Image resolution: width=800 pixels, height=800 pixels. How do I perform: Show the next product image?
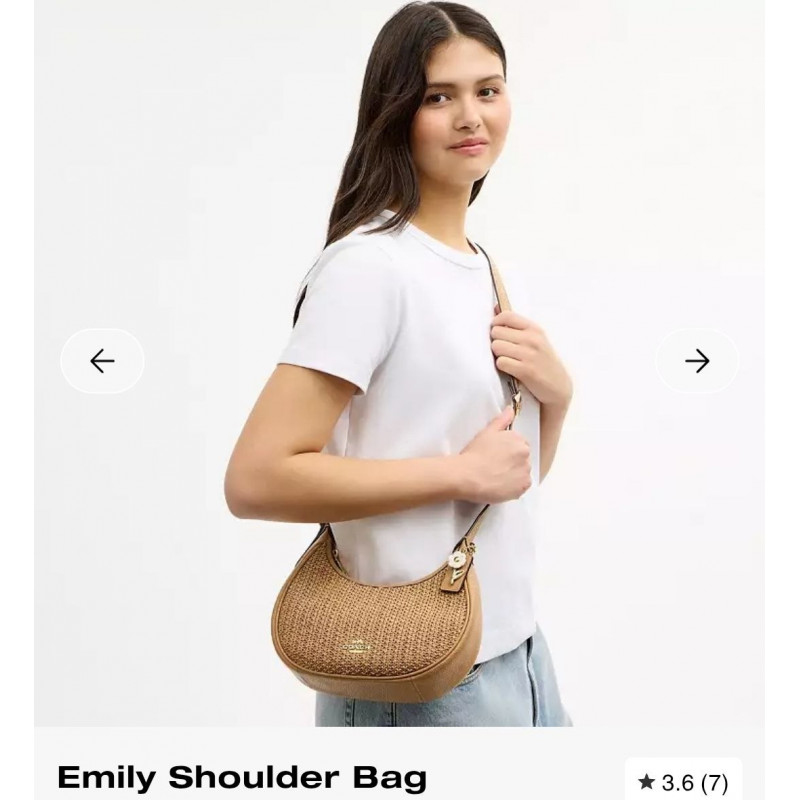tap(697, 361)
